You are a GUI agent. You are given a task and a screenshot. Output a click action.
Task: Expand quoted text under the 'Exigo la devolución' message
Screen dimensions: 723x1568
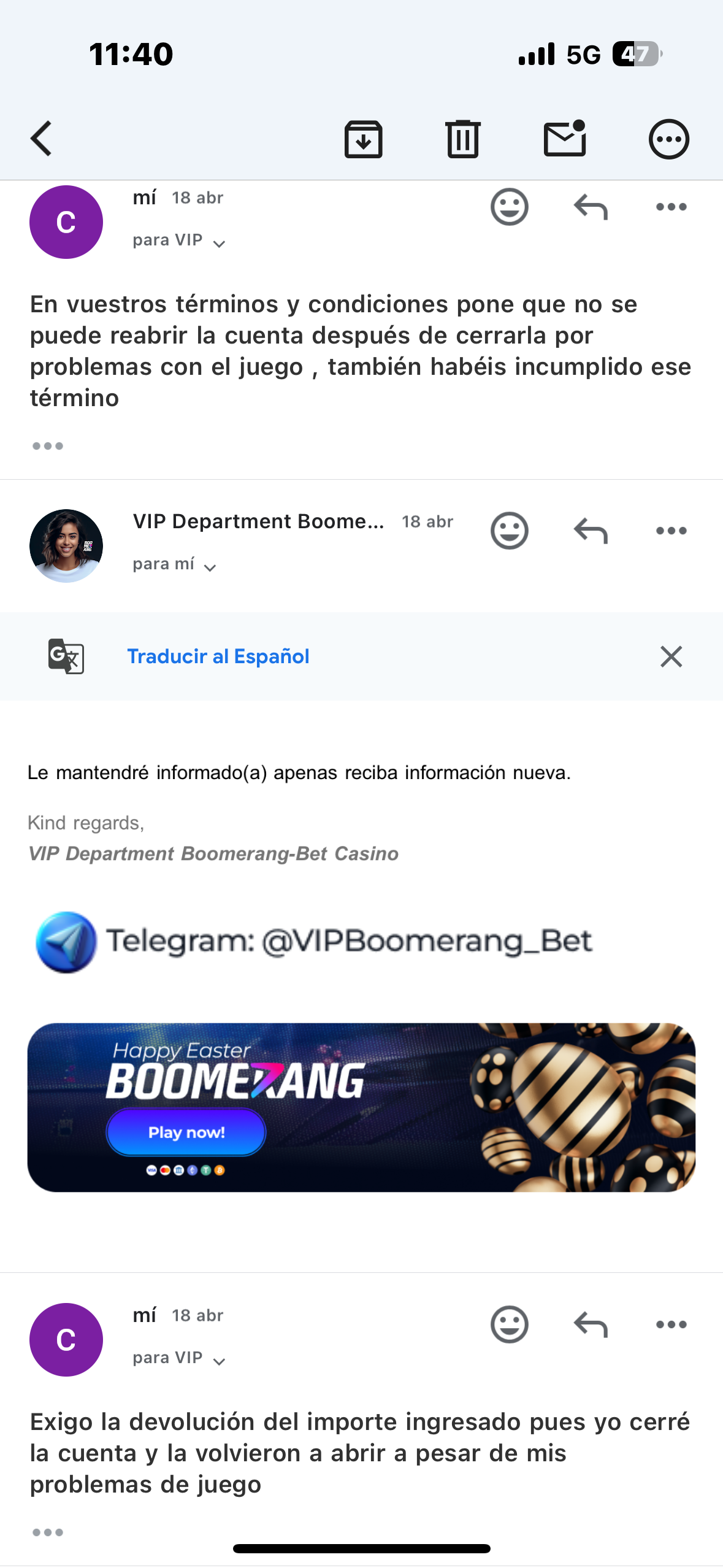coord(48,1532)
